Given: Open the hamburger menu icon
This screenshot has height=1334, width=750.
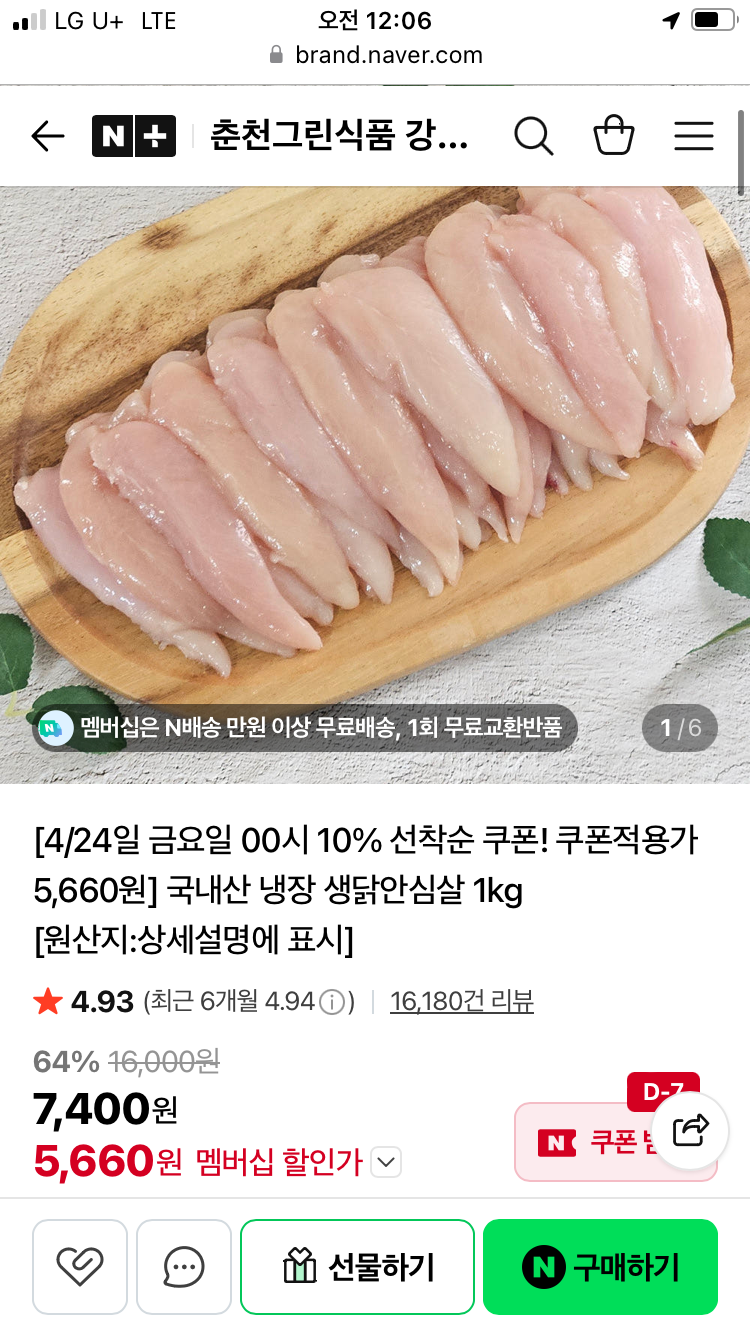Looking at the screenshot, I should click(693, 137).
